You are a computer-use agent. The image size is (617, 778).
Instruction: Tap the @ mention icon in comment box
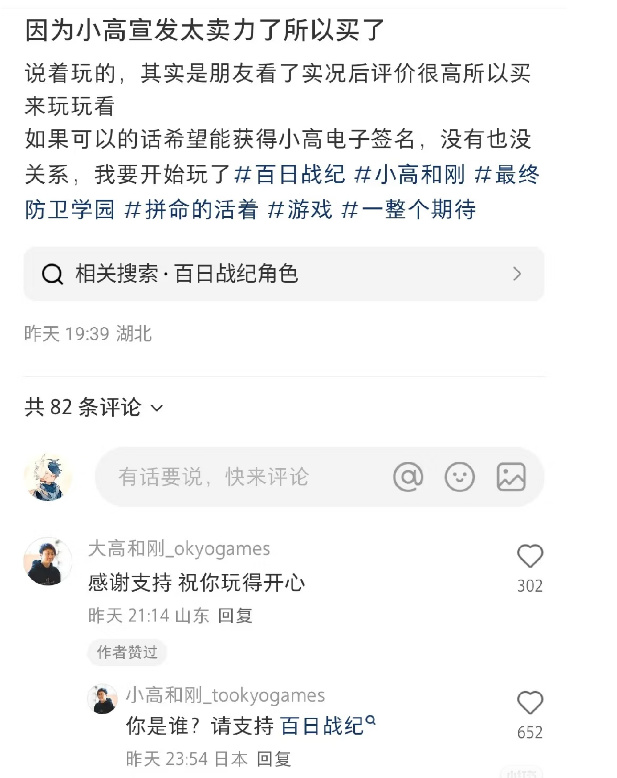408,477
